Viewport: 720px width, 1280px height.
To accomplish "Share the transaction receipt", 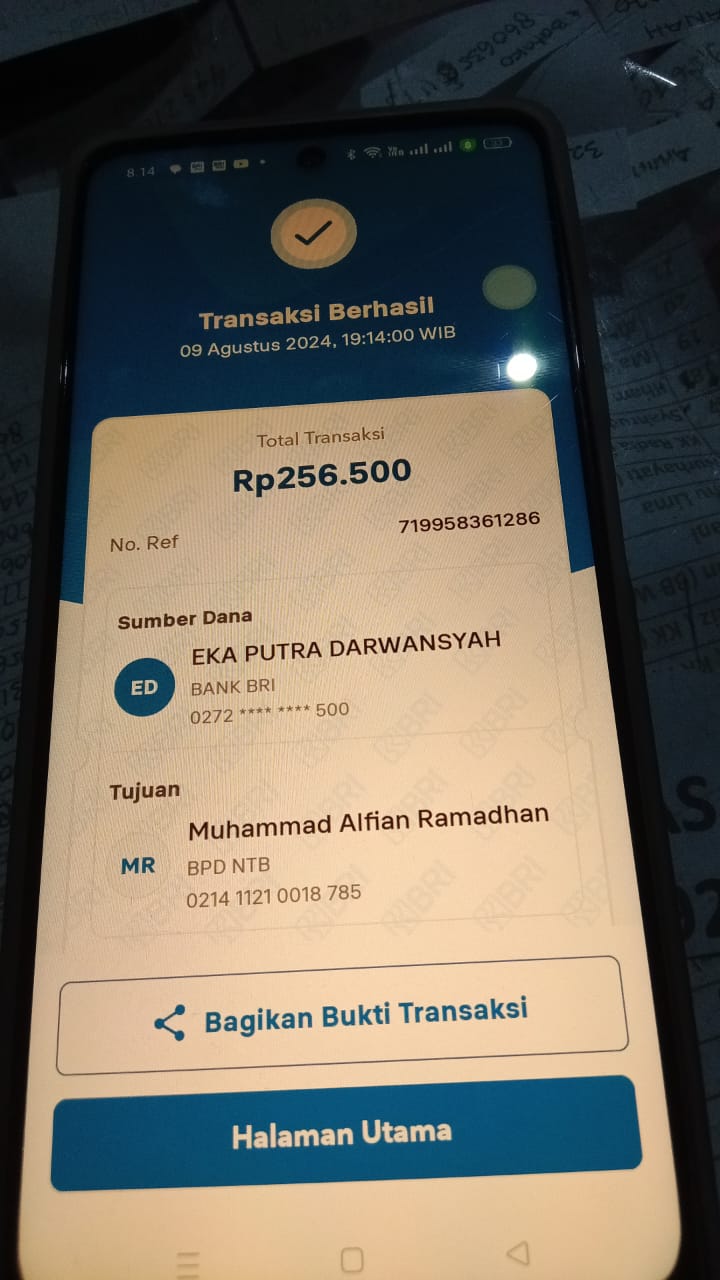I will (342, 1016).
